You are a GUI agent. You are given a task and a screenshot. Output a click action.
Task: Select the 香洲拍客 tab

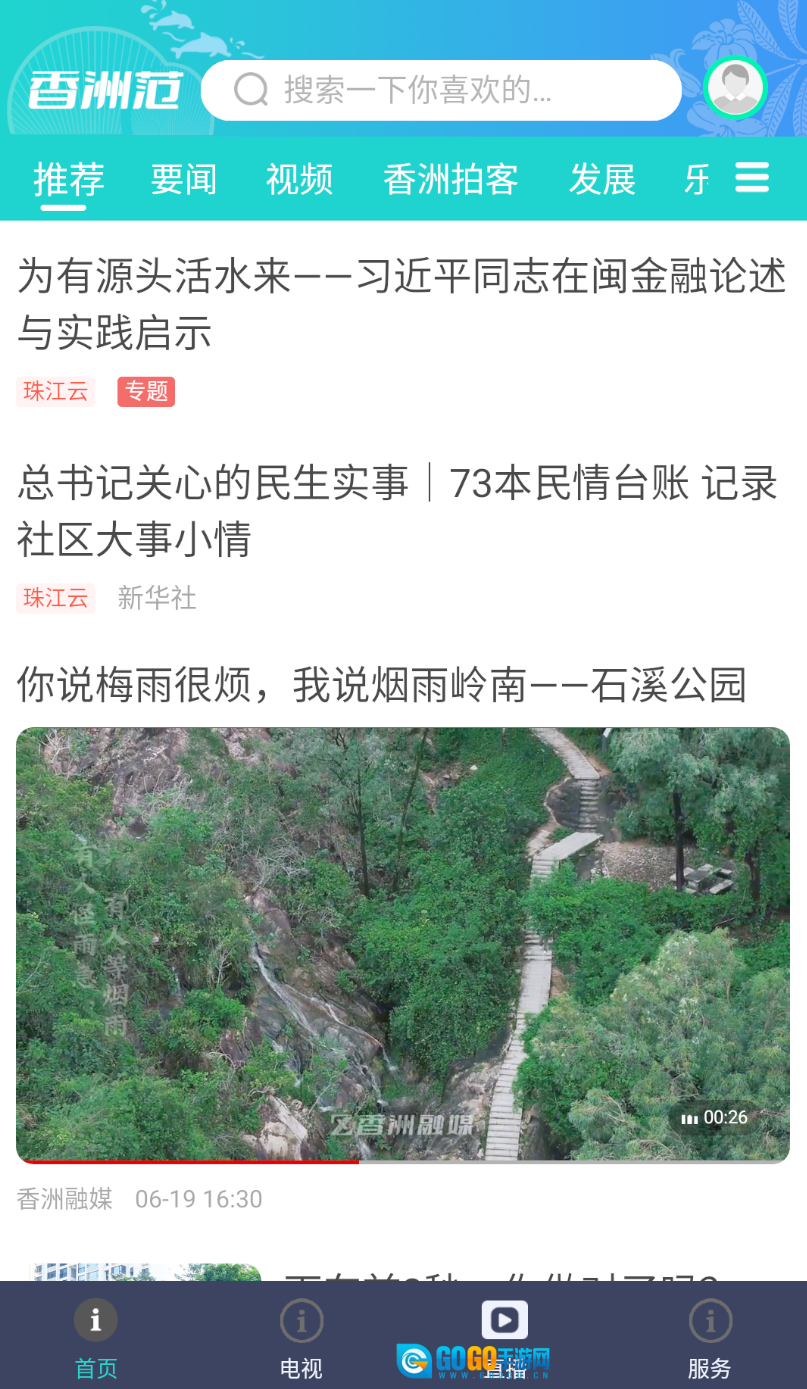[450, 180]
